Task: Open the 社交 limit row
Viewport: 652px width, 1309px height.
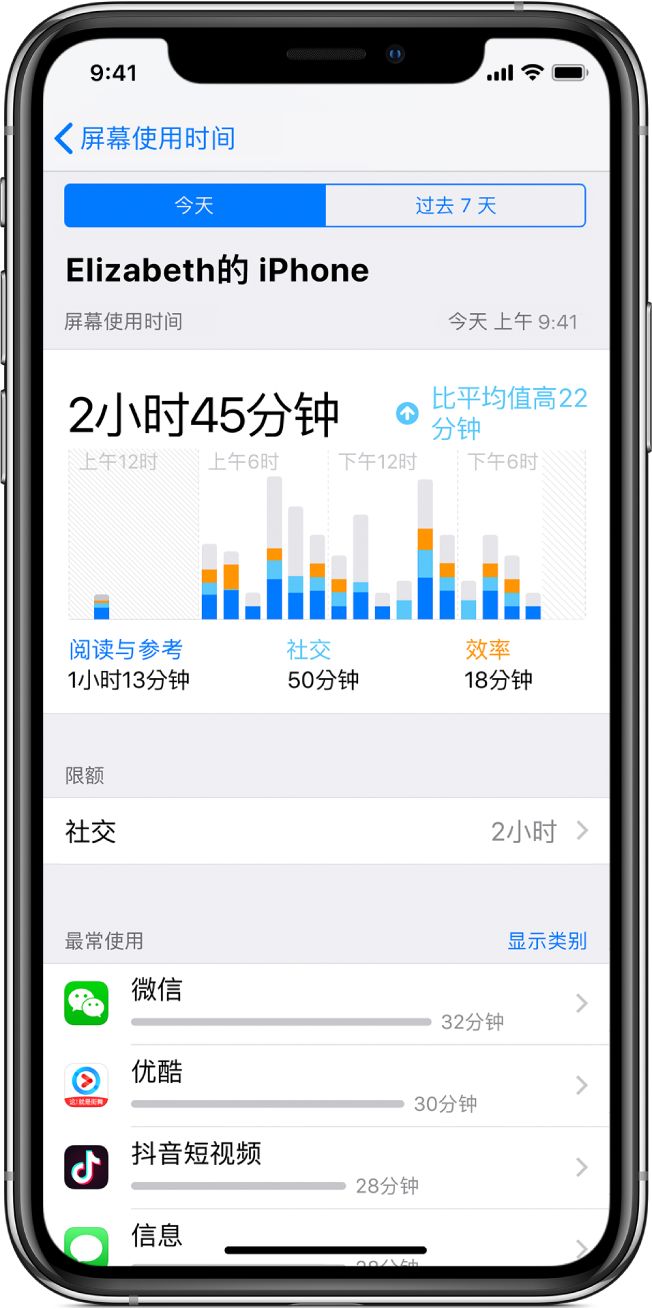Action: (326, 831)
